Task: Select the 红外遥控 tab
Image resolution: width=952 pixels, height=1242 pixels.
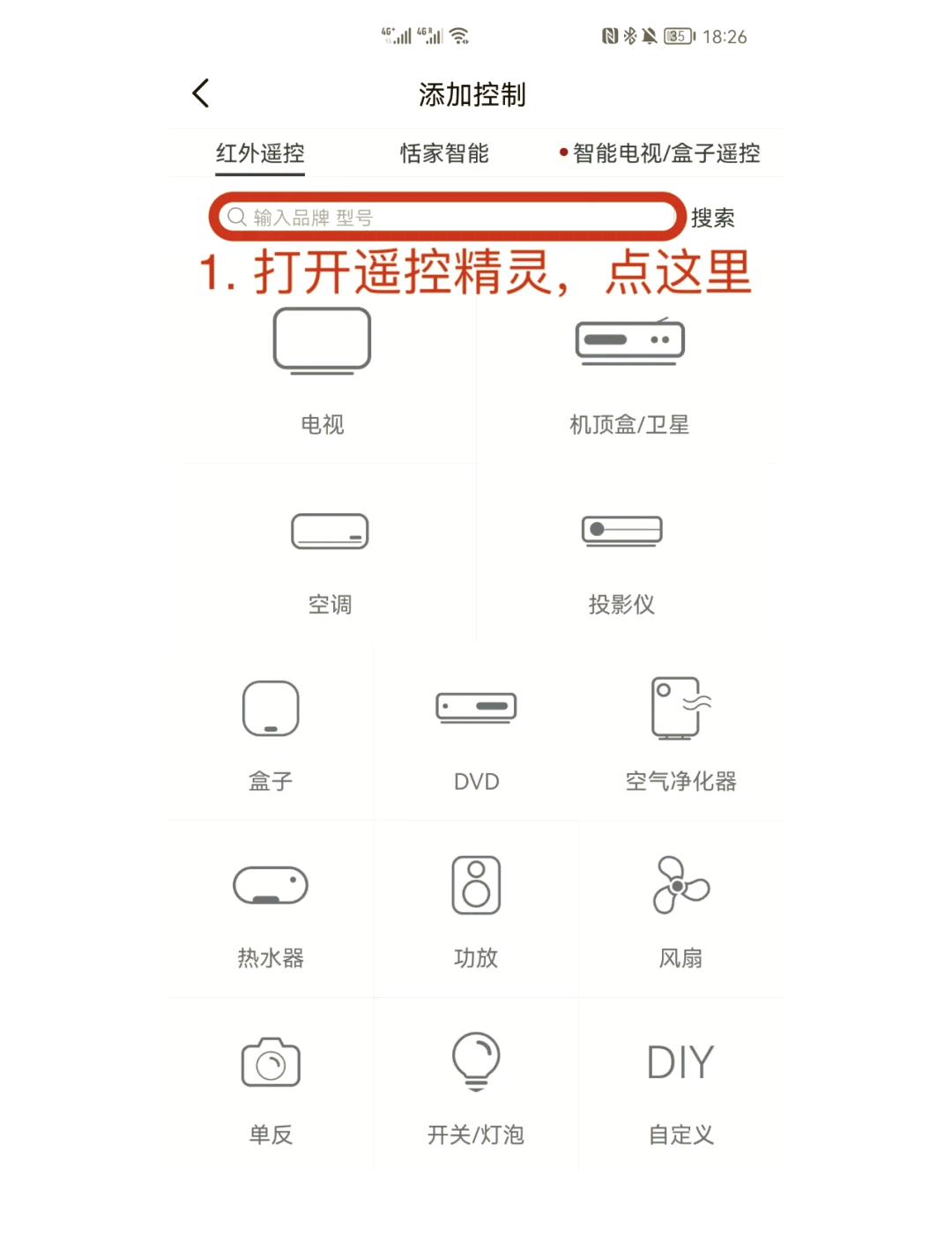Action: (x=260, y=153)
